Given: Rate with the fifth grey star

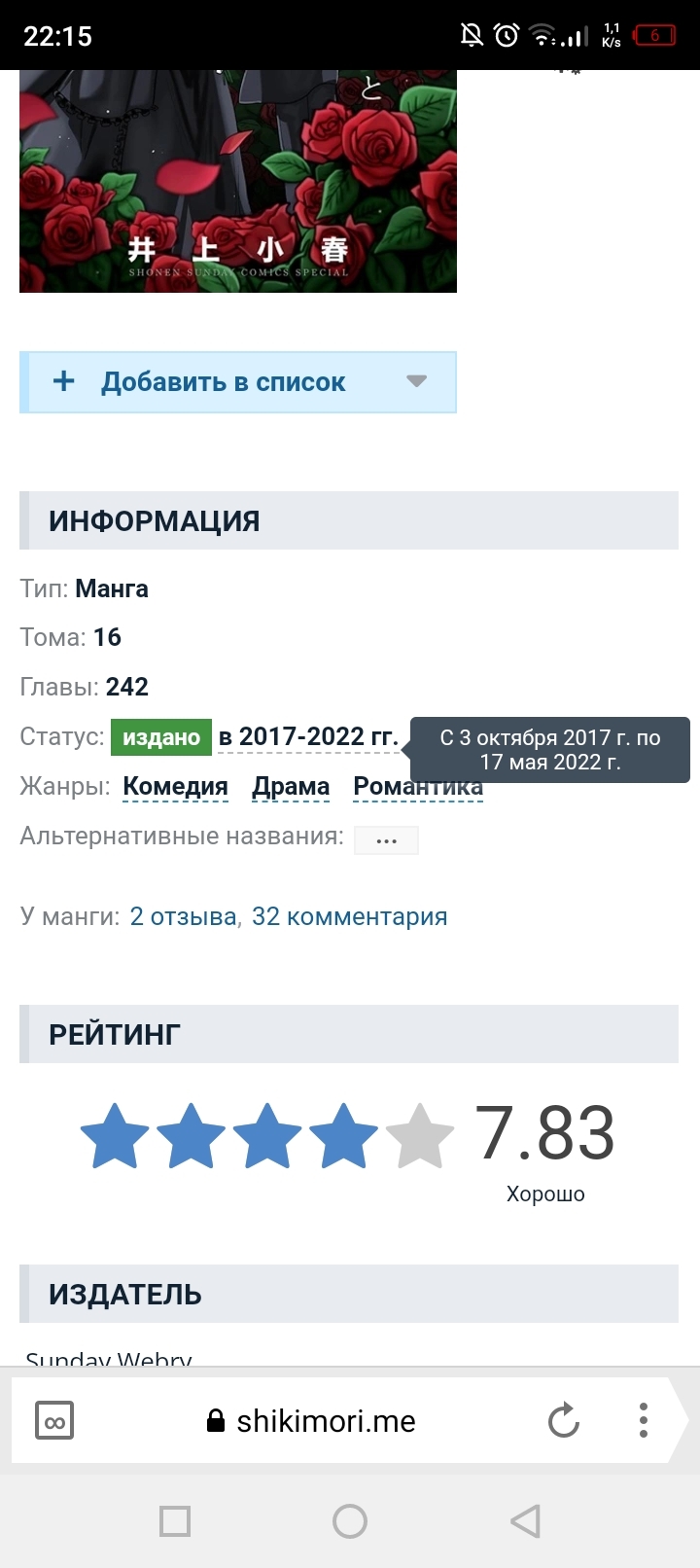Looking at the screenshot, I should pos(420,1135).
